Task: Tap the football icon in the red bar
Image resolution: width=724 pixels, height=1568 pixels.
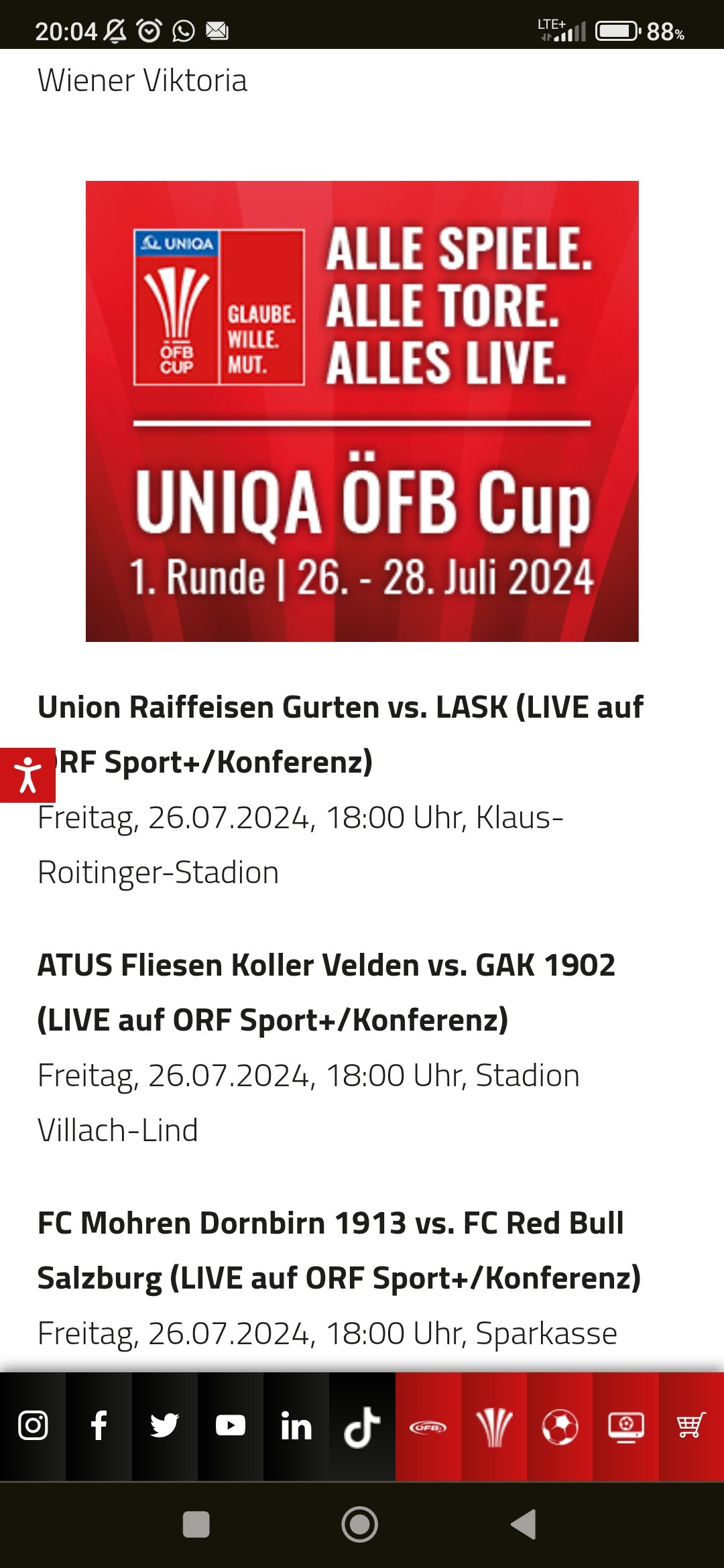Action: click(560, 1426)
